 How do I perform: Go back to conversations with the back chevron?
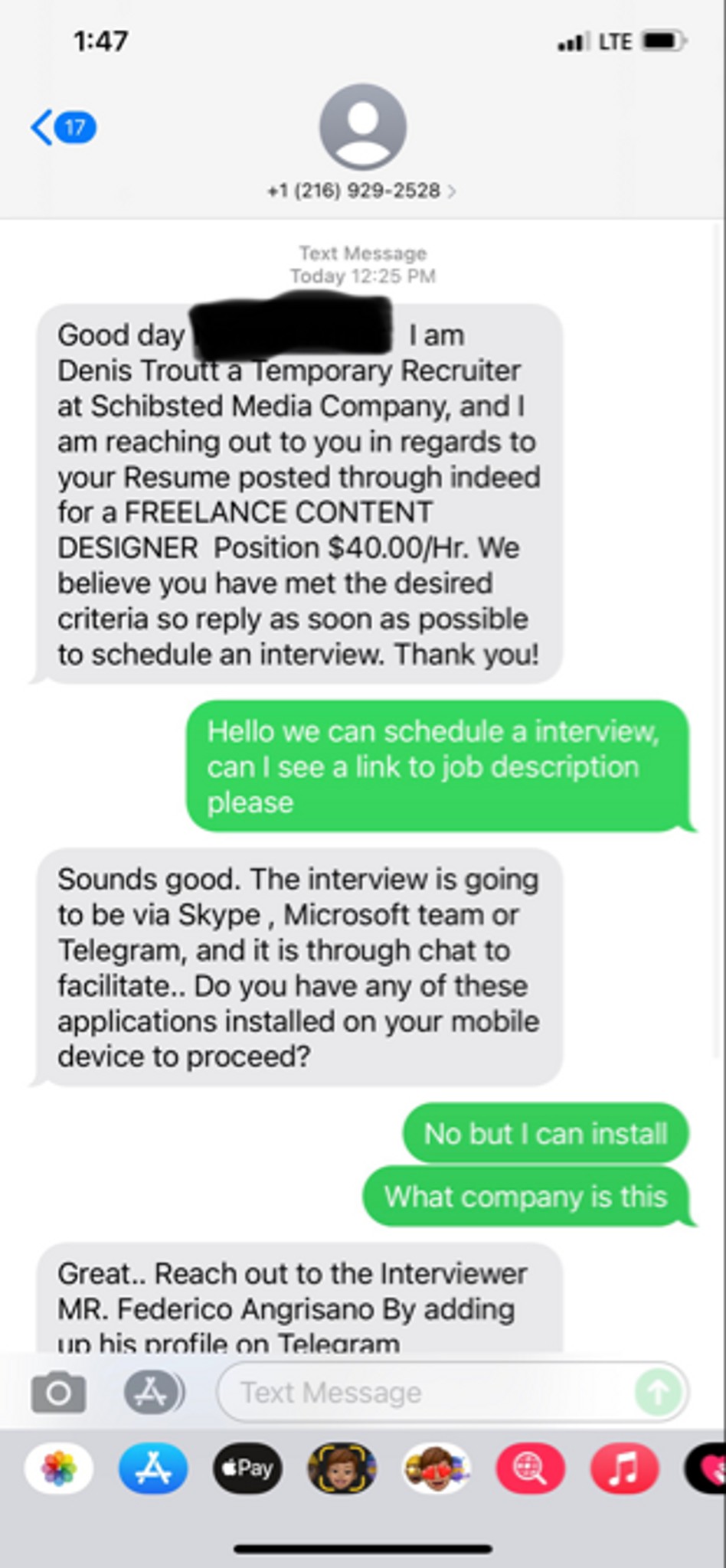[42, 126]
